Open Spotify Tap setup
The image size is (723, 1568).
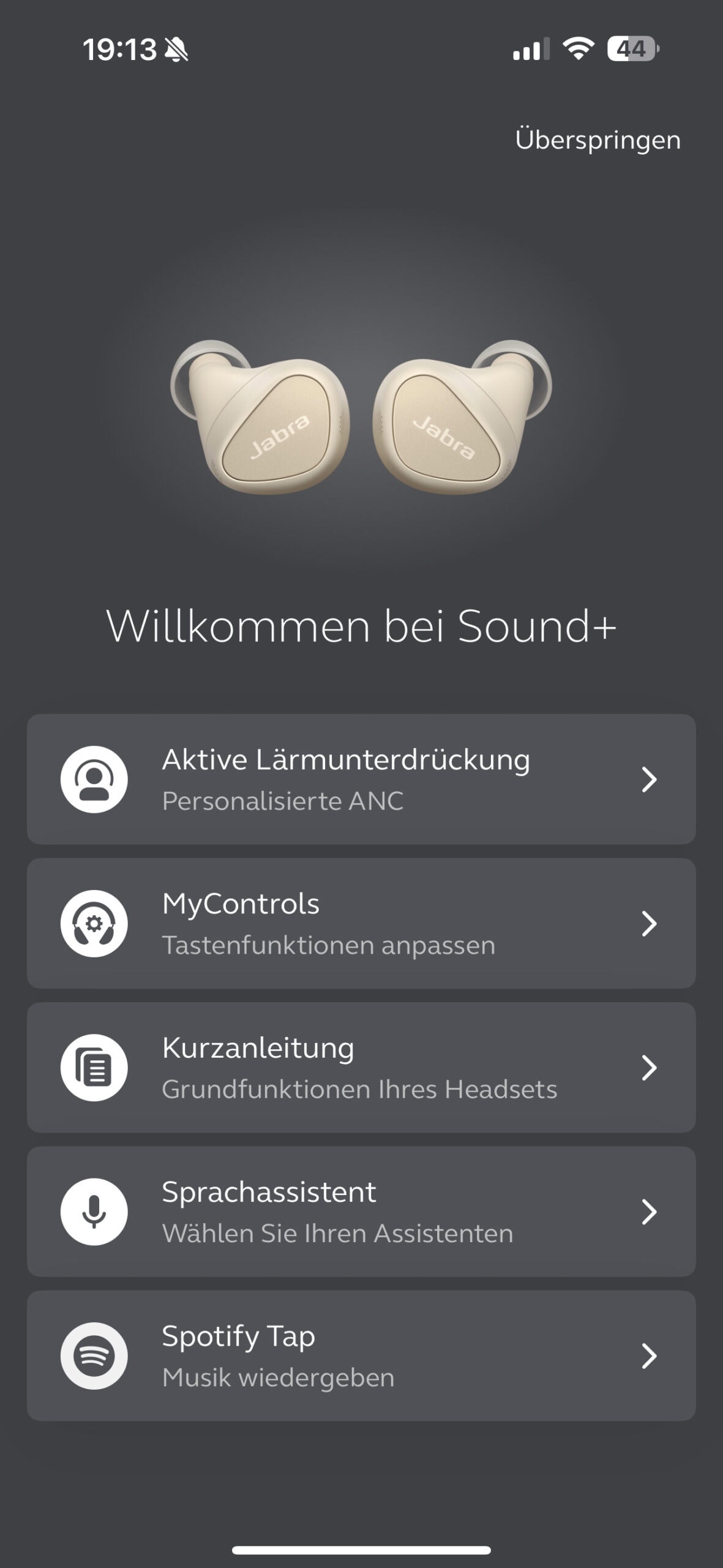[x=361, y=1355]
